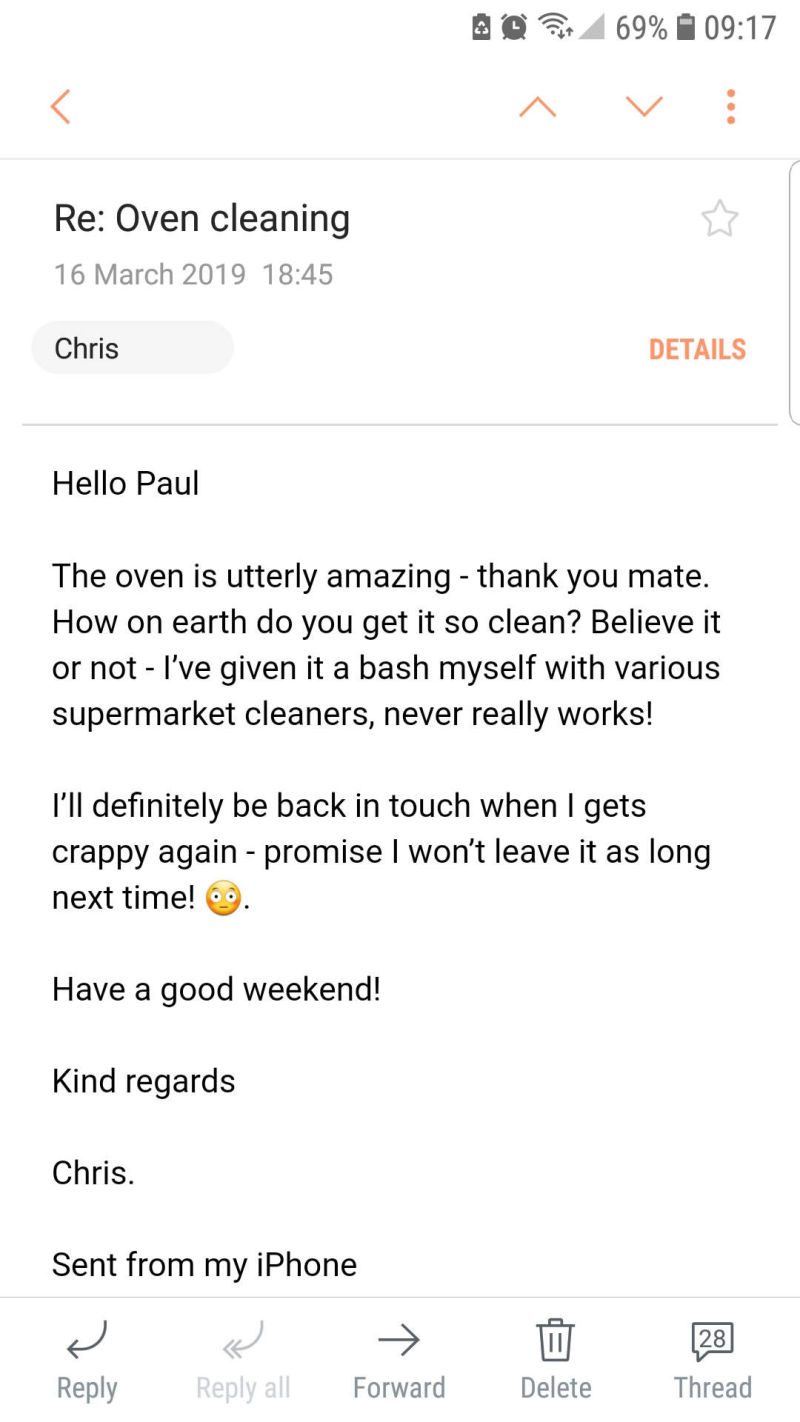Go back to the inbox
Viewport: 800px width, 1422px height.
pyautogui.click(x=60, y=106)
